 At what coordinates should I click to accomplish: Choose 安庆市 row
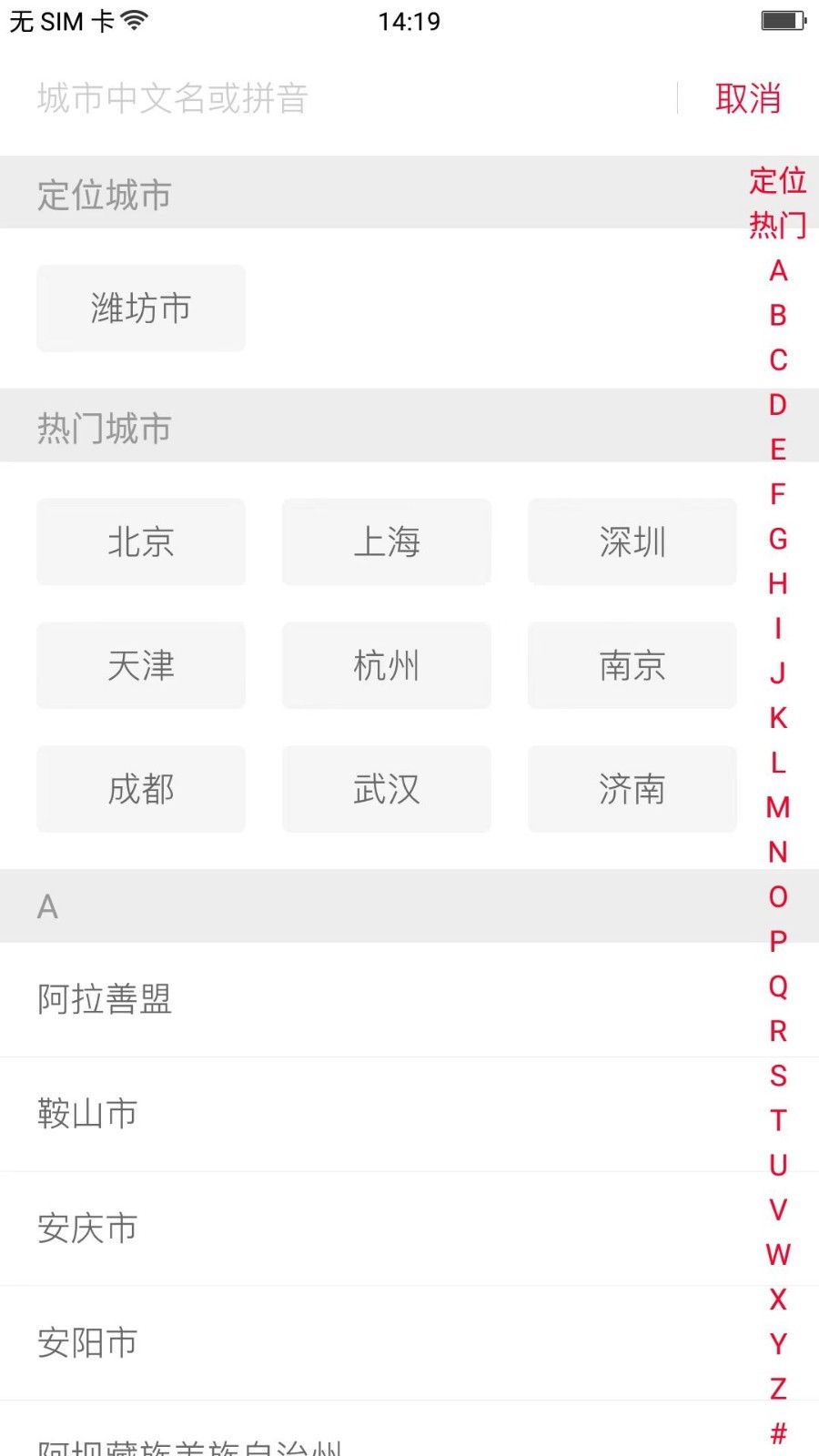tap(409, 1228)
